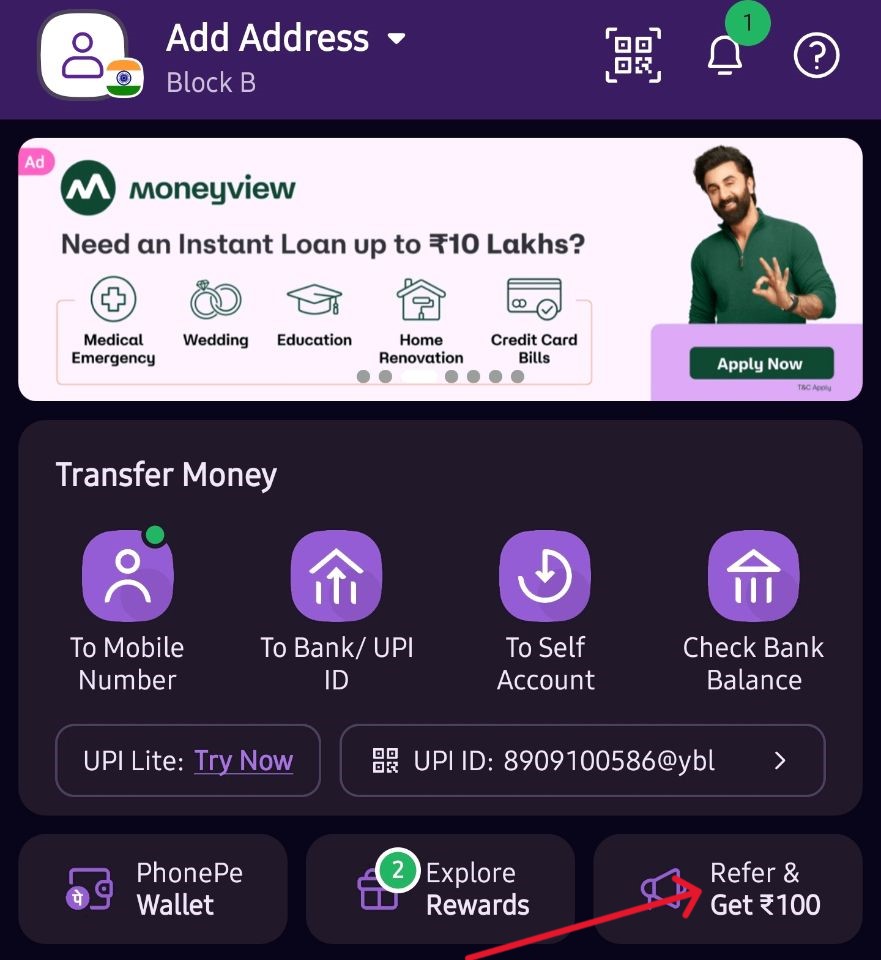Expand the Add Address dropdown
The height and width of the screenshot is (960, 881).
pos(396,39)
